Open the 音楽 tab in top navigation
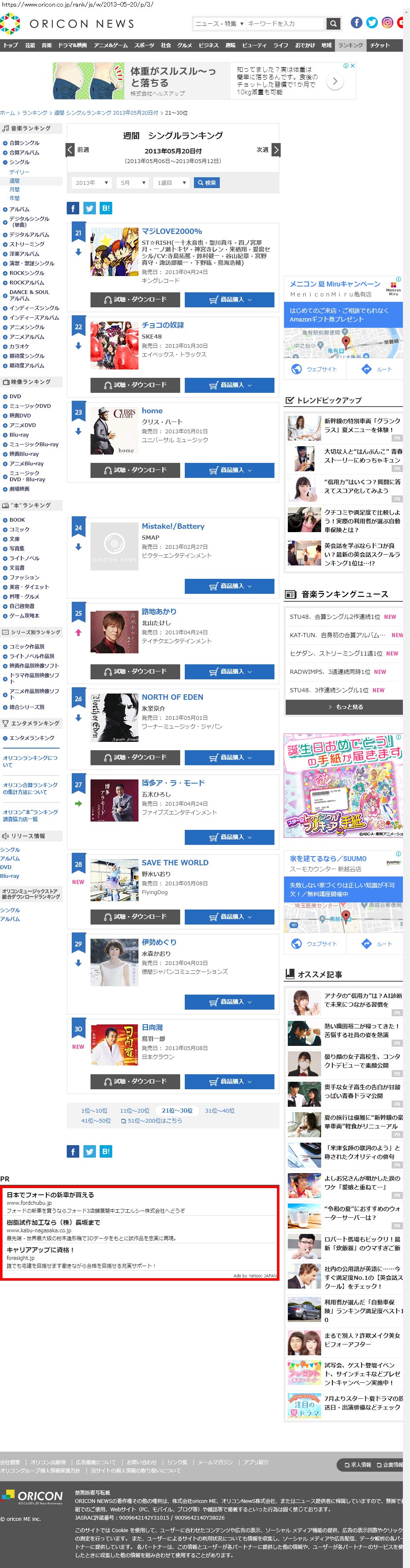Screen dimensions: 410x1568 coord(47,45)
